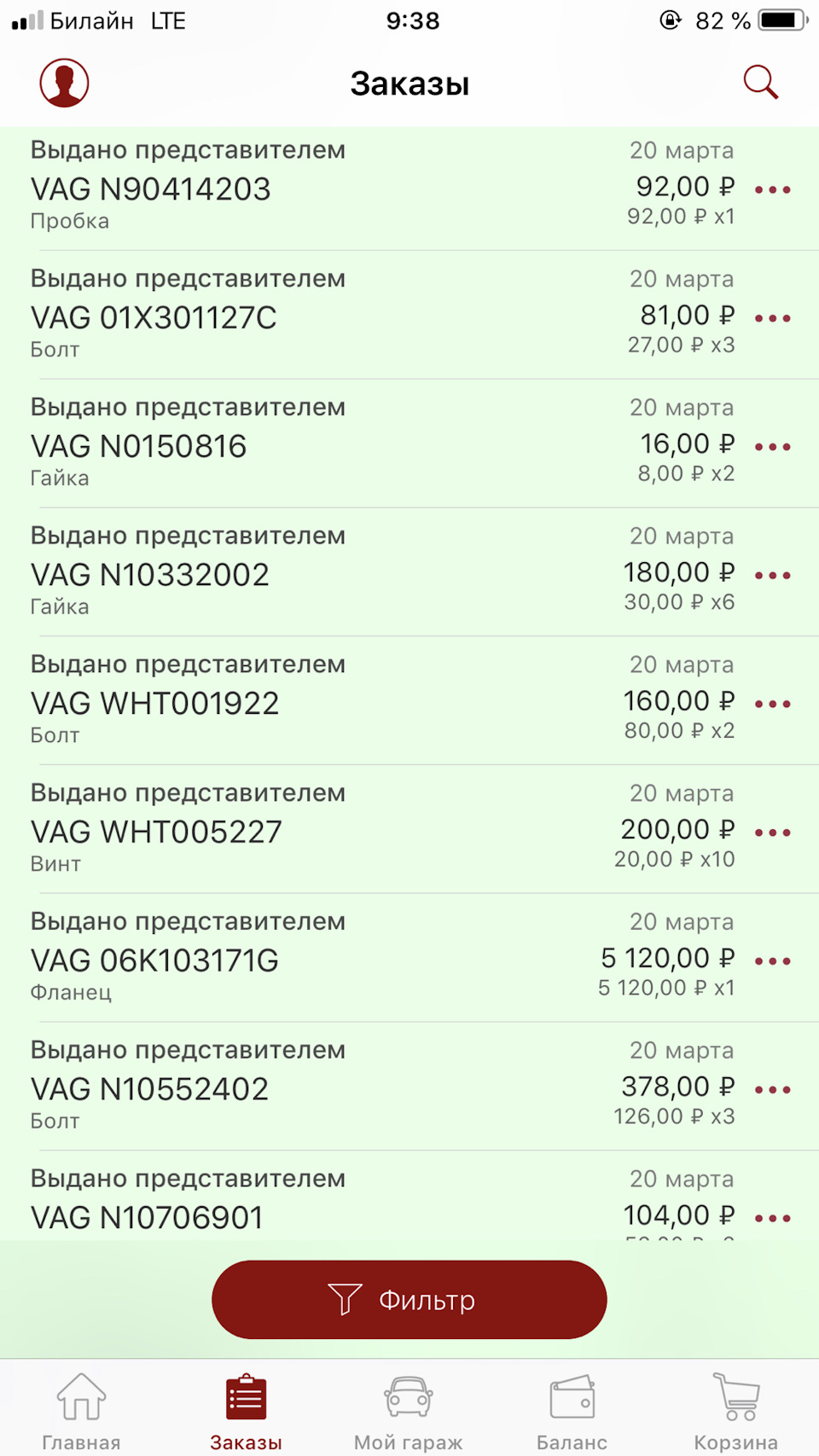Open three-dot menu beside VAG N10552402
The height and width of the screenshot is (1456, 819).
tap(772, 1088)
